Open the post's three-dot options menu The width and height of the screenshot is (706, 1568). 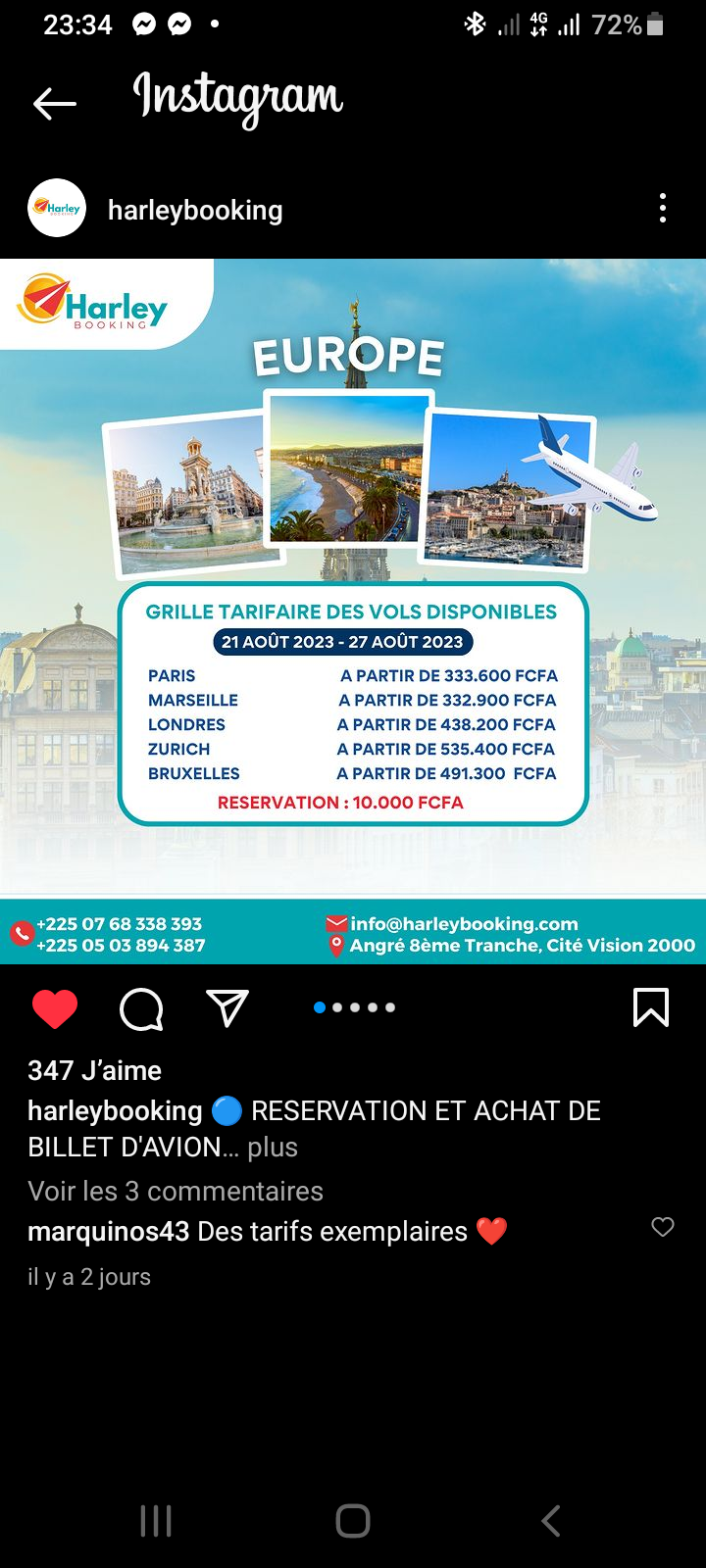coord(663,208)
